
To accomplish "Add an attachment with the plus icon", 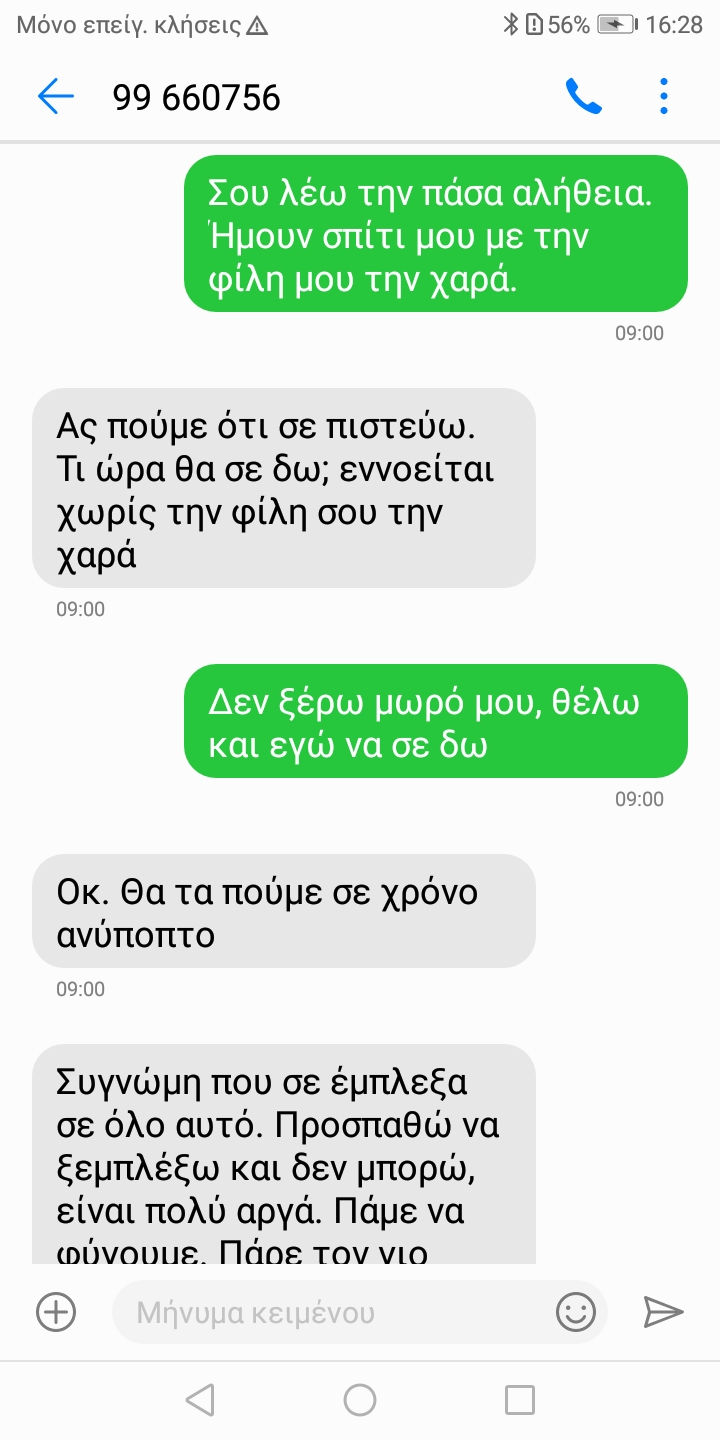I will tap(56, 1311).
